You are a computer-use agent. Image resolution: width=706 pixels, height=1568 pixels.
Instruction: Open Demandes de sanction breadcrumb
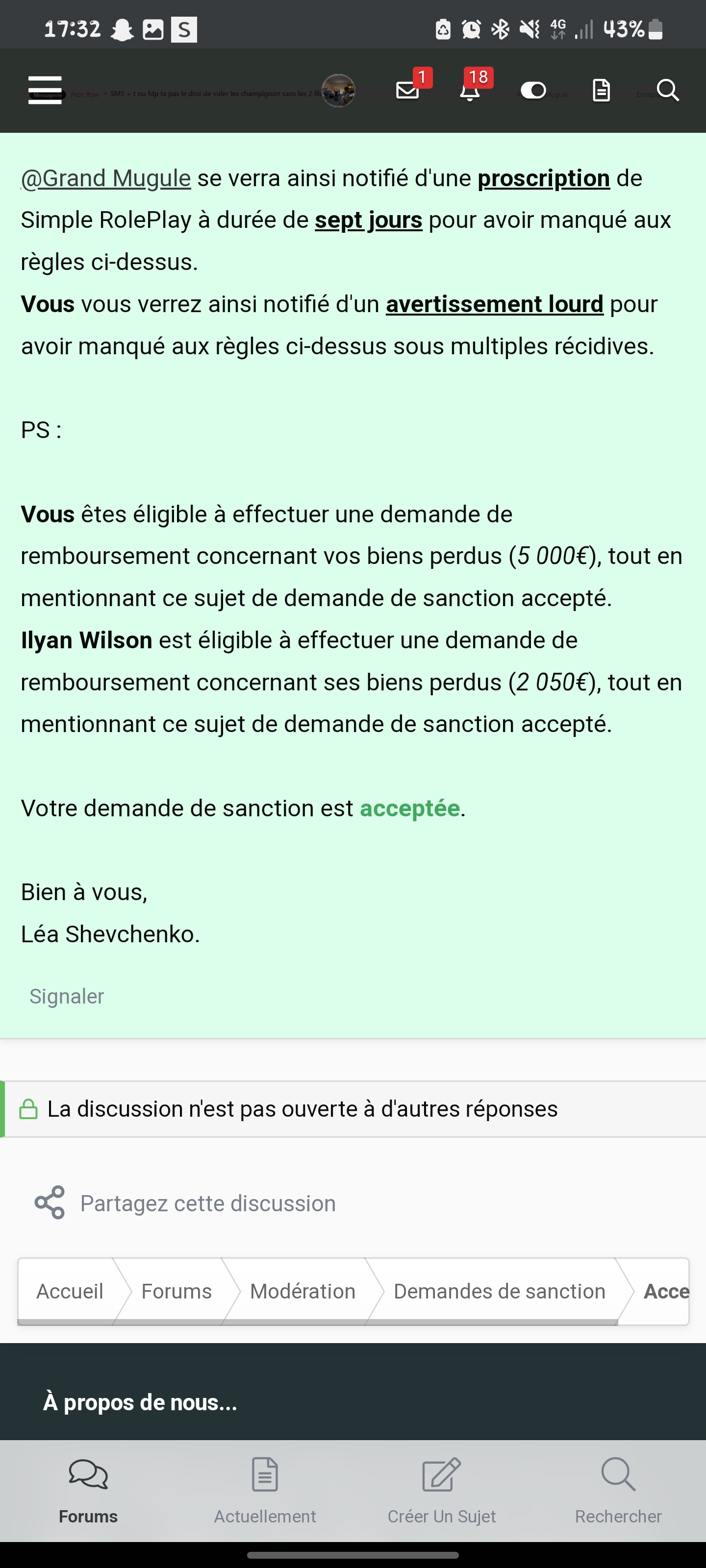click(500, 1291)
